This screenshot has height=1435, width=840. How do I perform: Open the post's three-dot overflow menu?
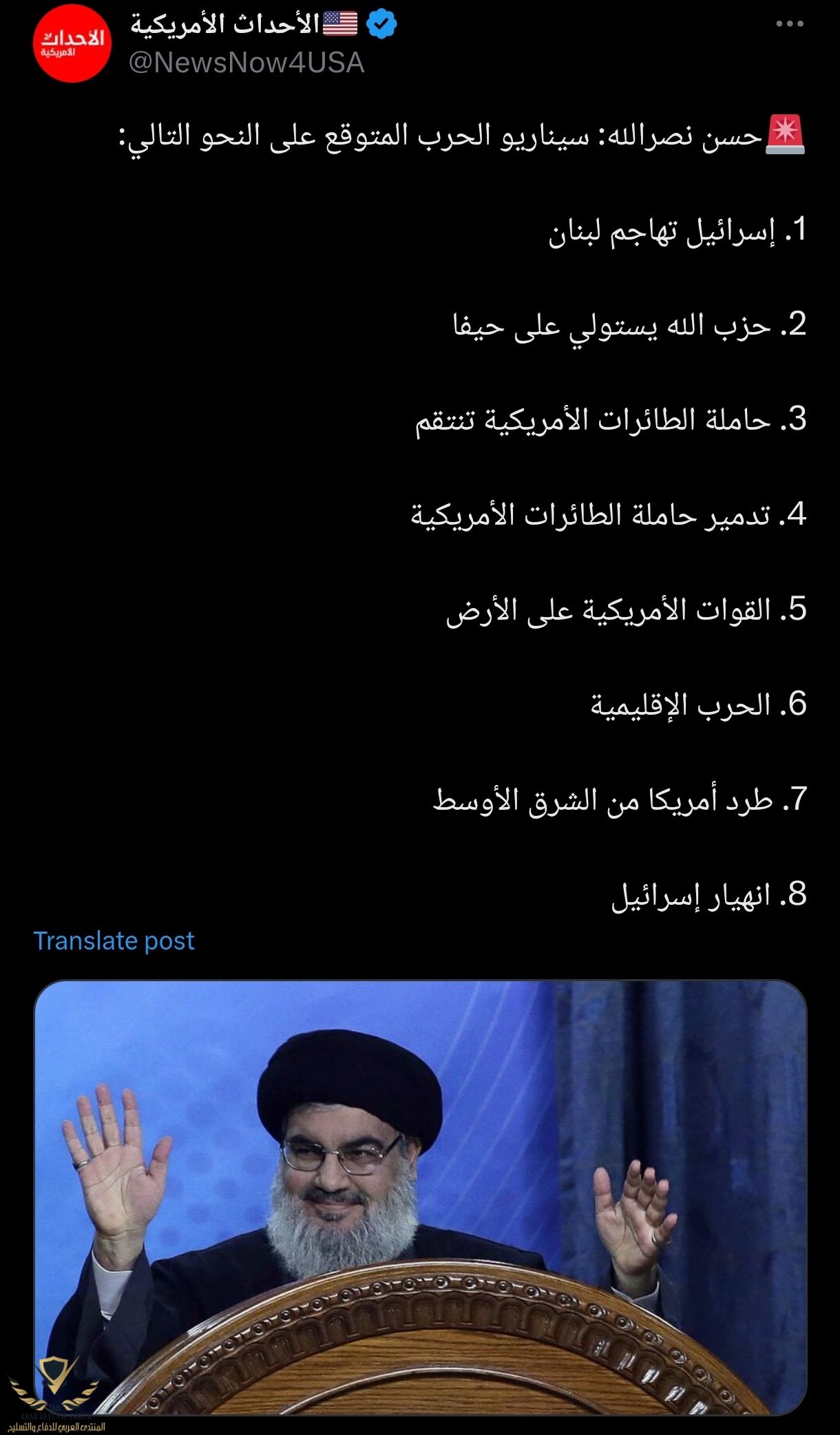pyautogui.click(x=789, y=24)
